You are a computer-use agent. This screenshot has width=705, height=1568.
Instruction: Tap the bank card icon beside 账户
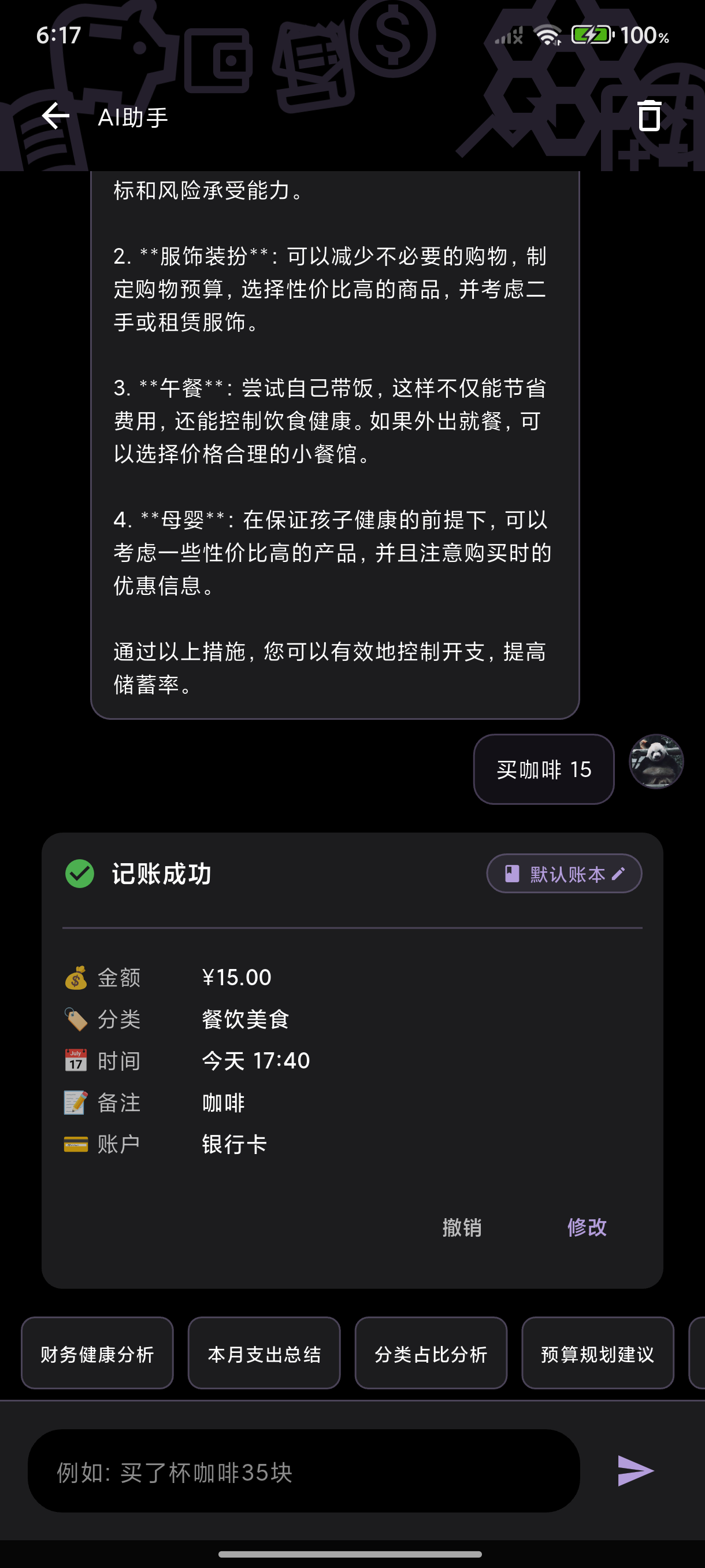coord(76,1143)
